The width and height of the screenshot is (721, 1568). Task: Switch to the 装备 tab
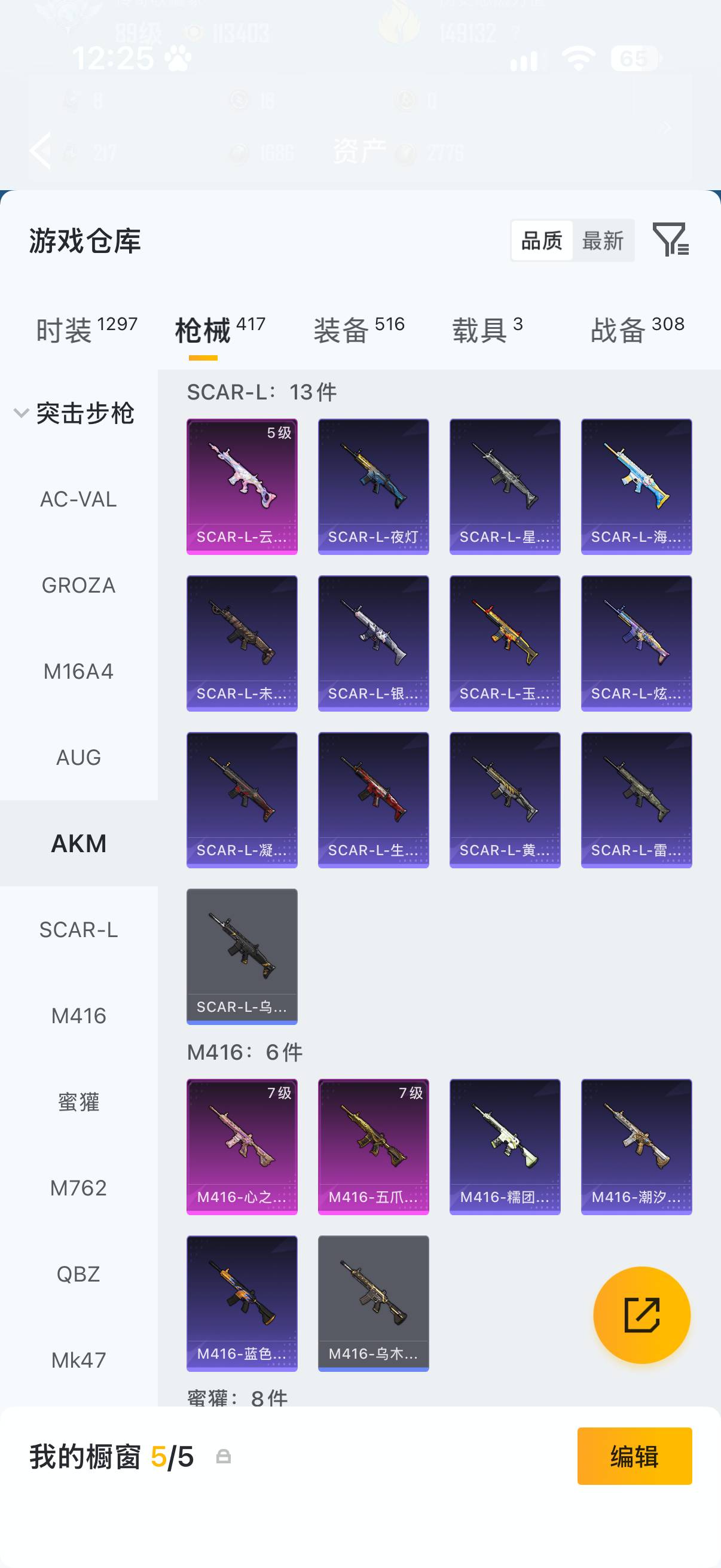point(359,330)
